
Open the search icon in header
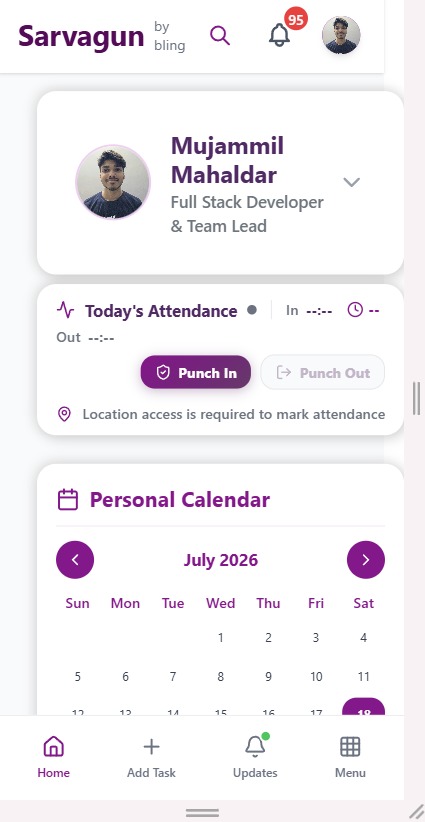pos(220,36)
